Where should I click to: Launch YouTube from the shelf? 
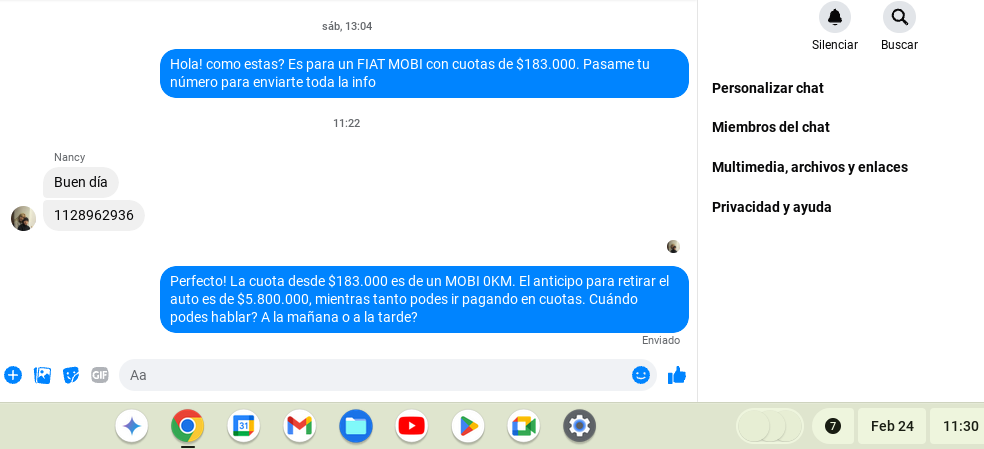click(411, 427)
